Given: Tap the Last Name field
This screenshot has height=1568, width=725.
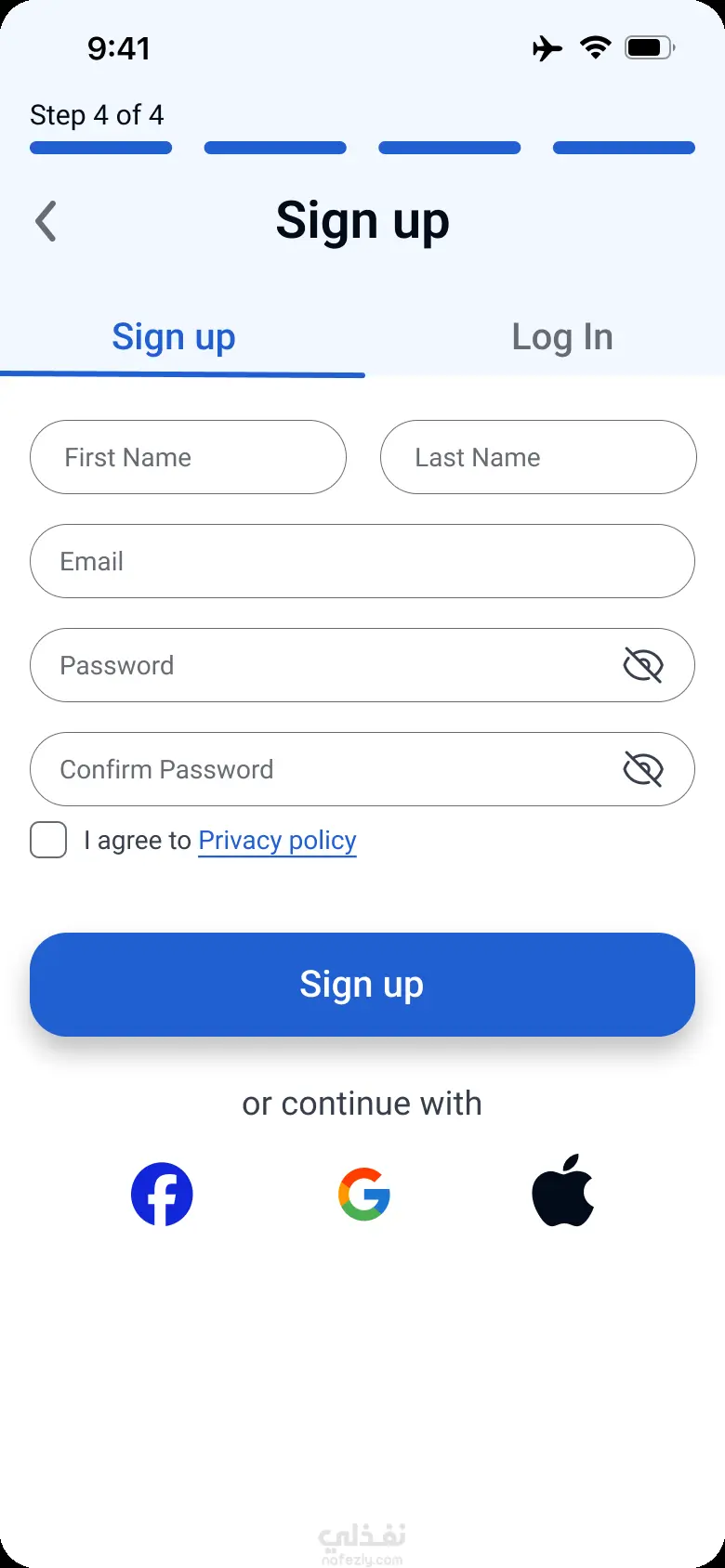Looking at the screenshot, I should 537,457.
